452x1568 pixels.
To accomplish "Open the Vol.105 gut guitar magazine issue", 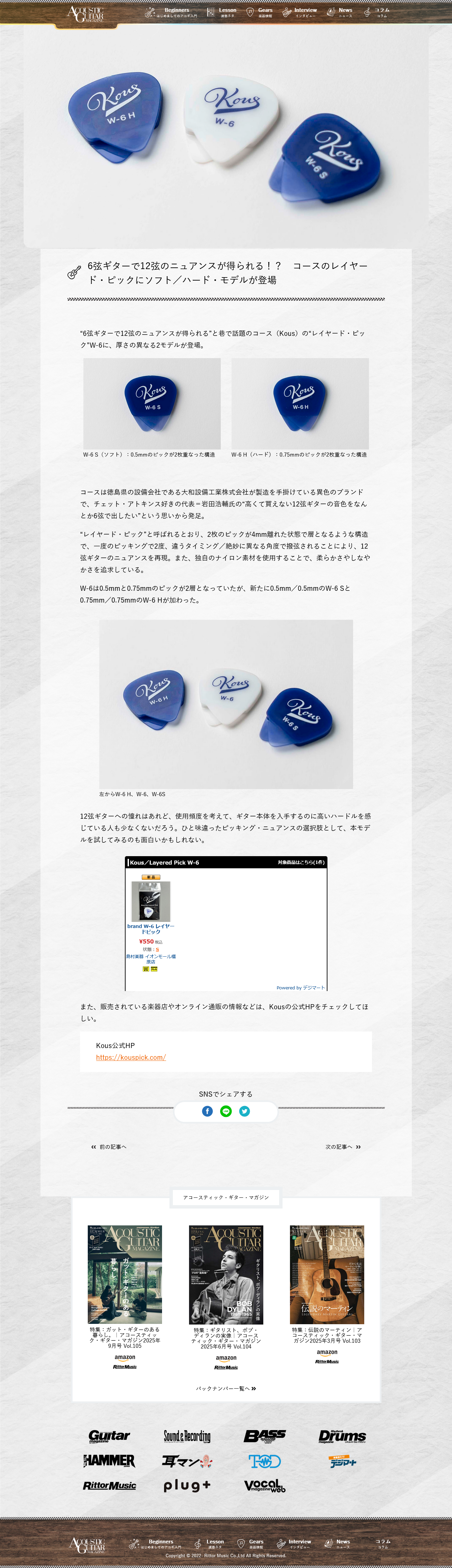I will coord(125,1275).
